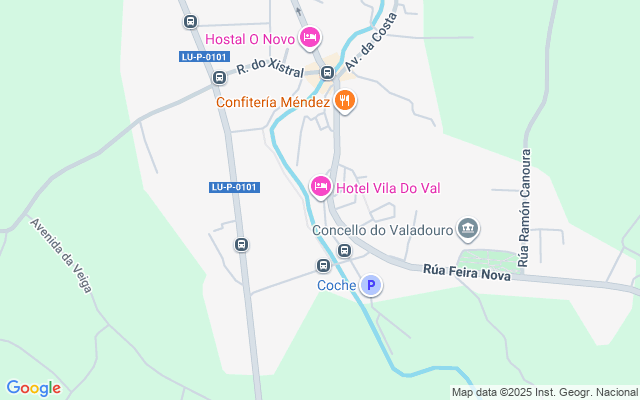Open the Hostal O Novo lodging marker

tap(310, 38)
